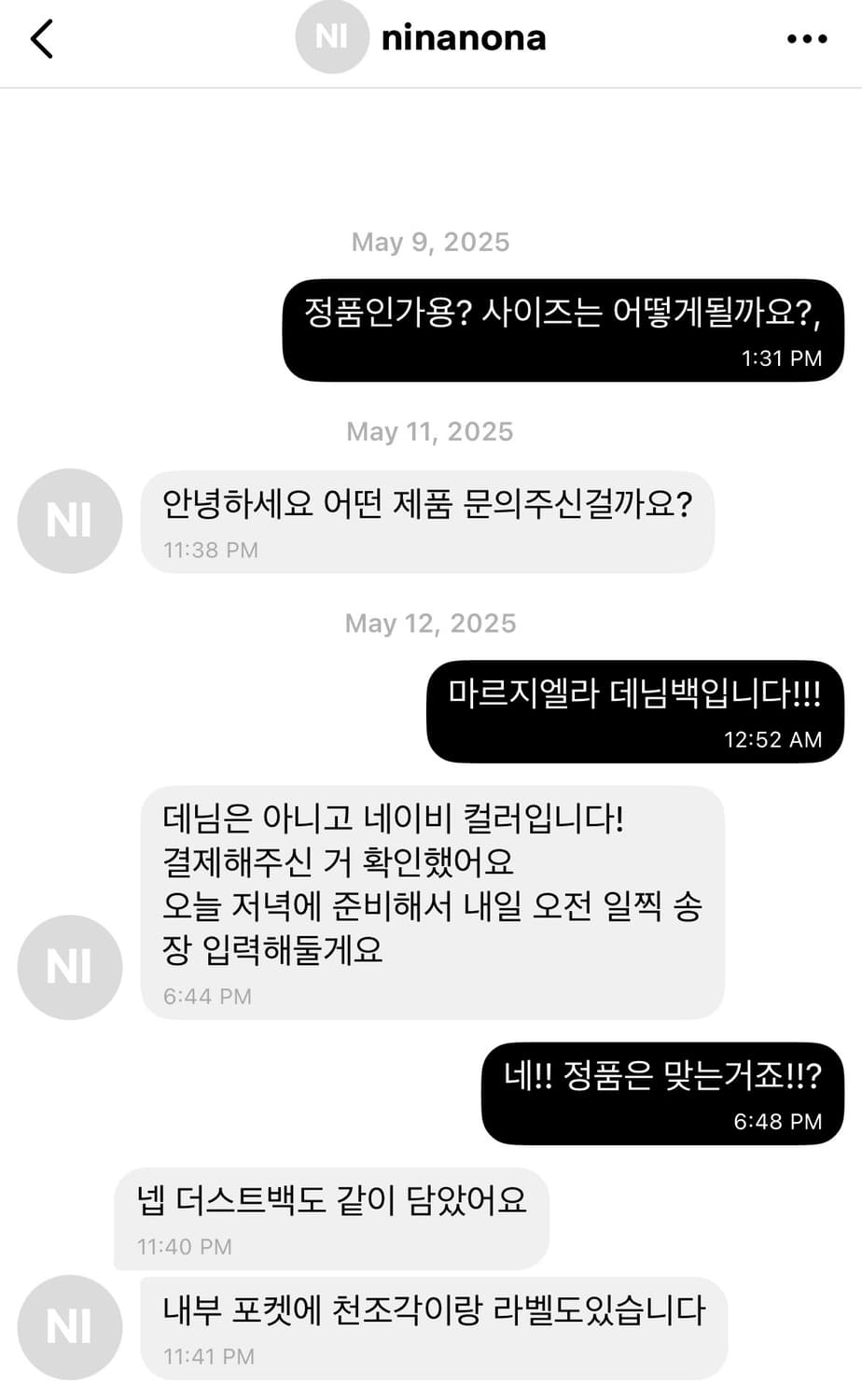Tap the May 11, 2025 date header
This screenshot has height=1400, width=862.
pyautogui.click(x=430, y=431)
